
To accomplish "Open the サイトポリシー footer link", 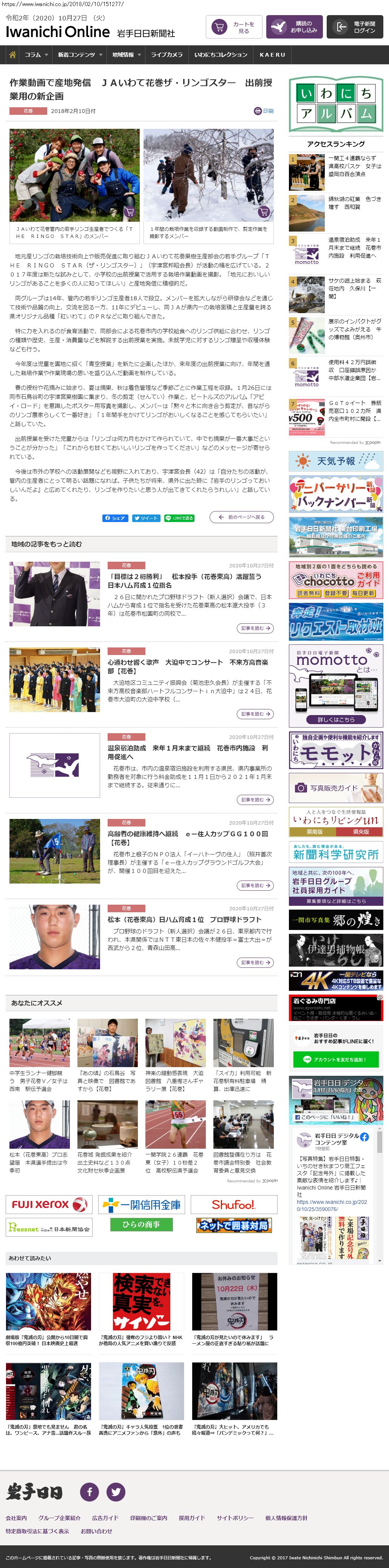I will (235, 1518).
